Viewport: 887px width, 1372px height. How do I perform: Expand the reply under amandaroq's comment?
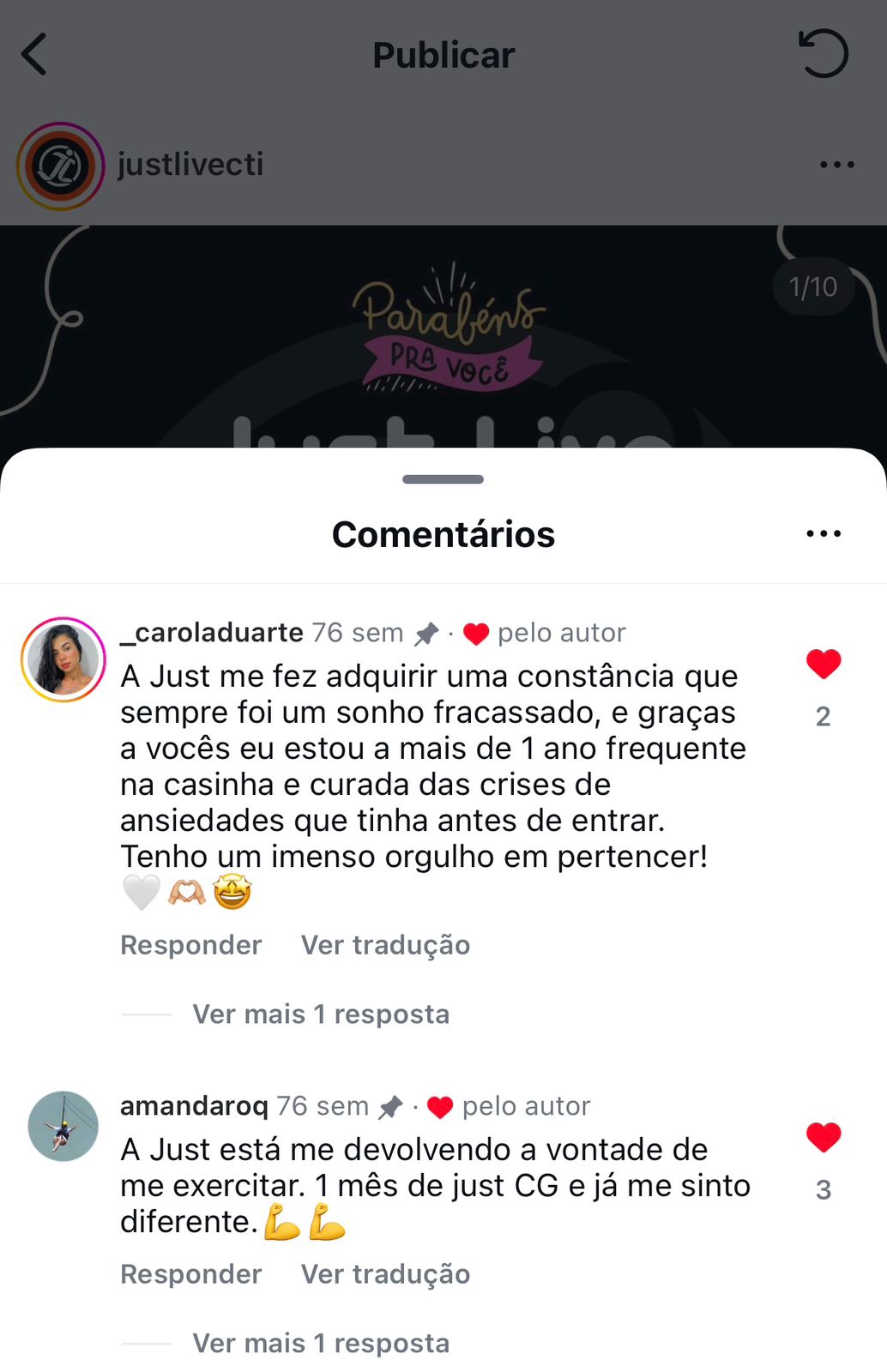pos(321,1344)
